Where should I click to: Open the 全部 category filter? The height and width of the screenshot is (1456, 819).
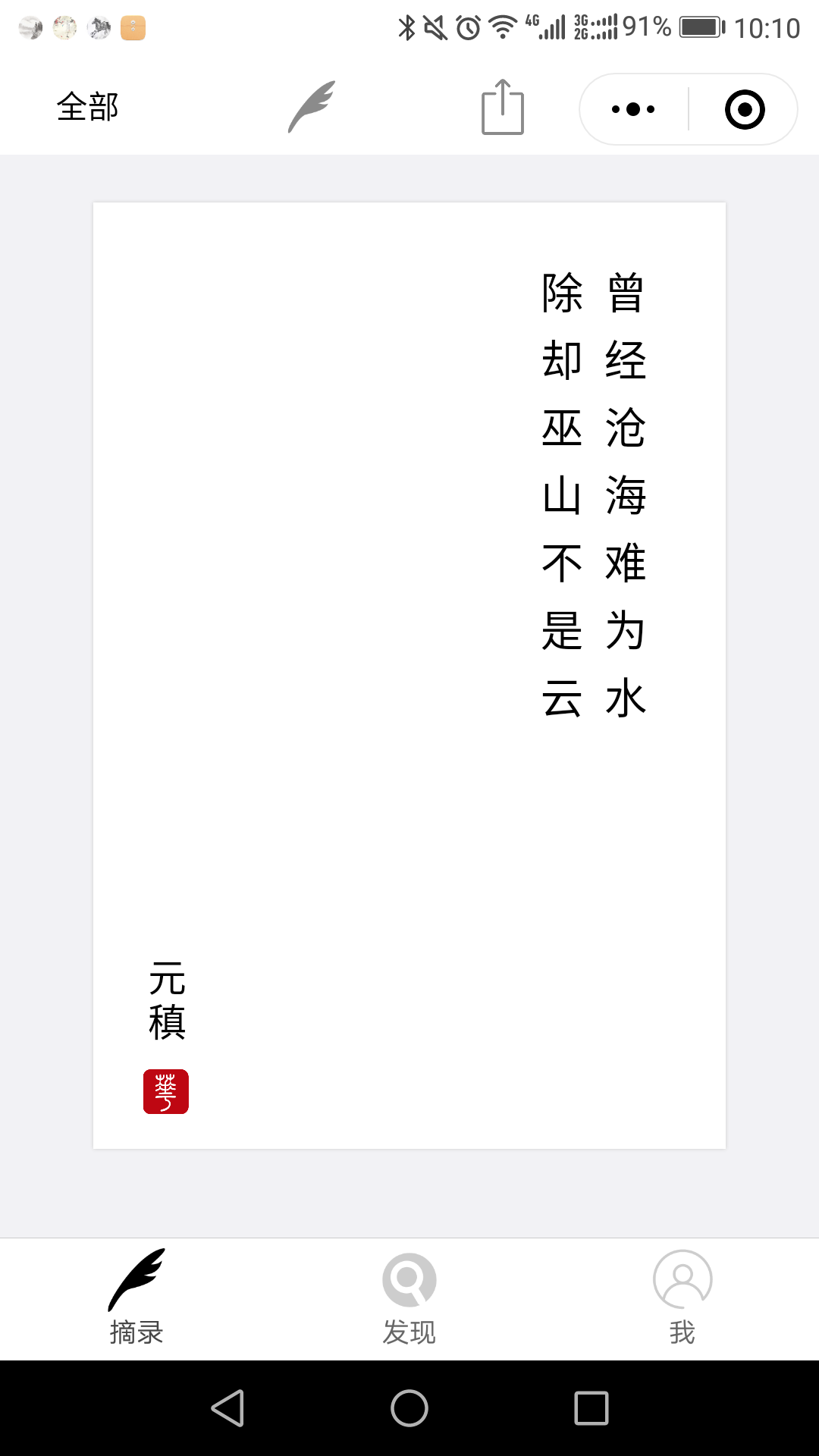tap(88, 107)
